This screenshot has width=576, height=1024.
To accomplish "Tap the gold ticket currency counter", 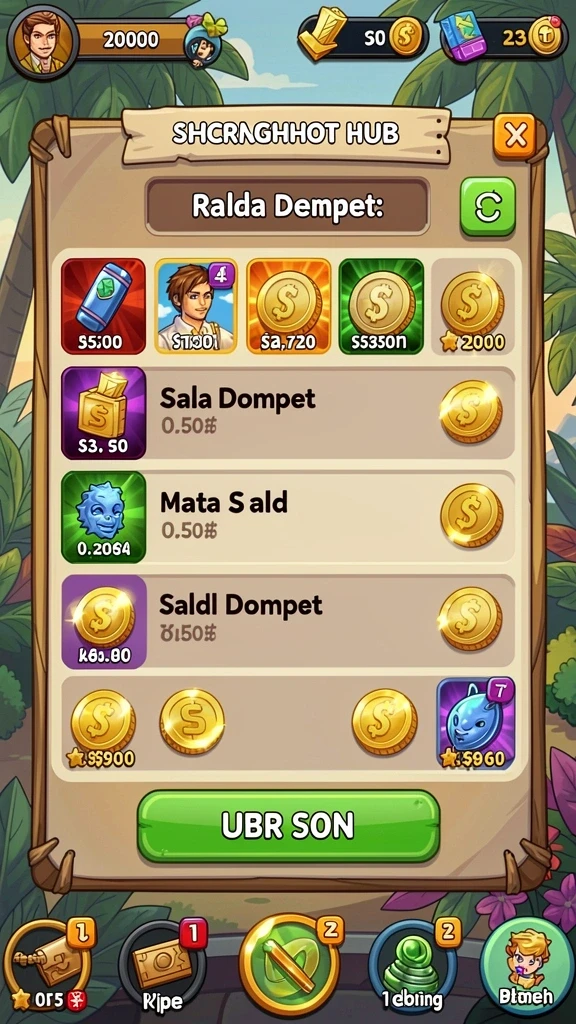I will point(362,39).
